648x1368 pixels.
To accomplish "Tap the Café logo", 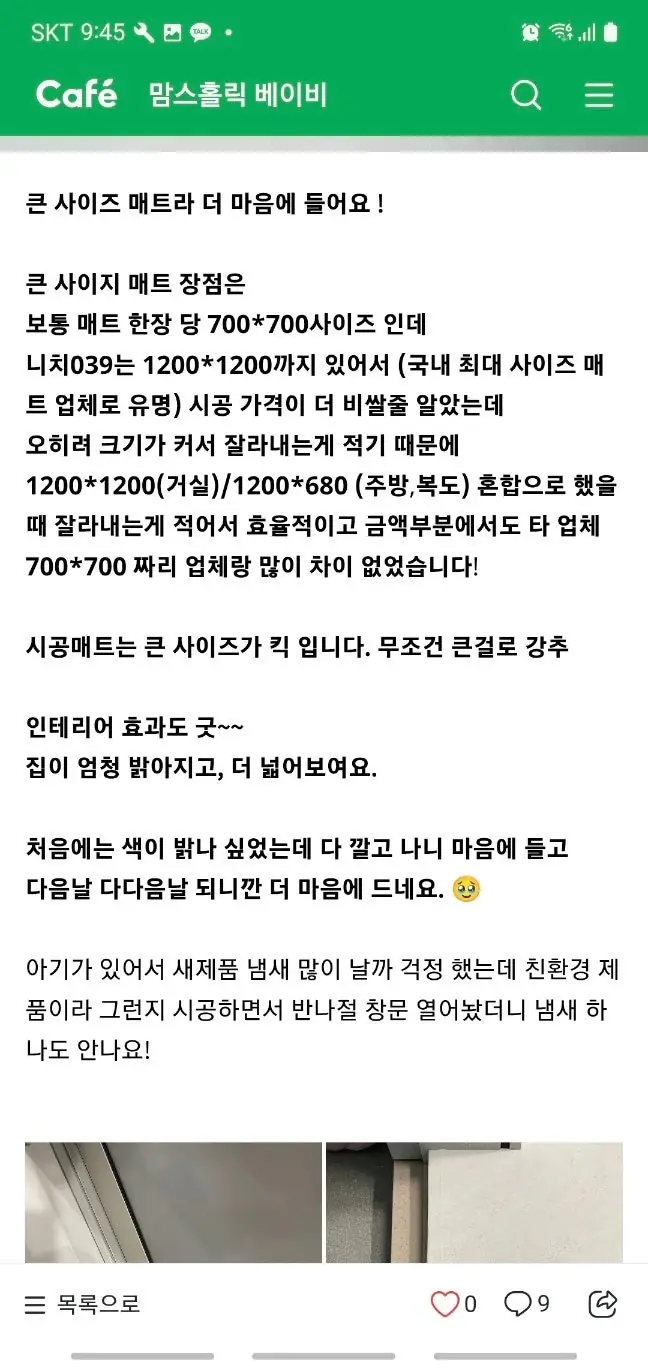I will point(77,95).
